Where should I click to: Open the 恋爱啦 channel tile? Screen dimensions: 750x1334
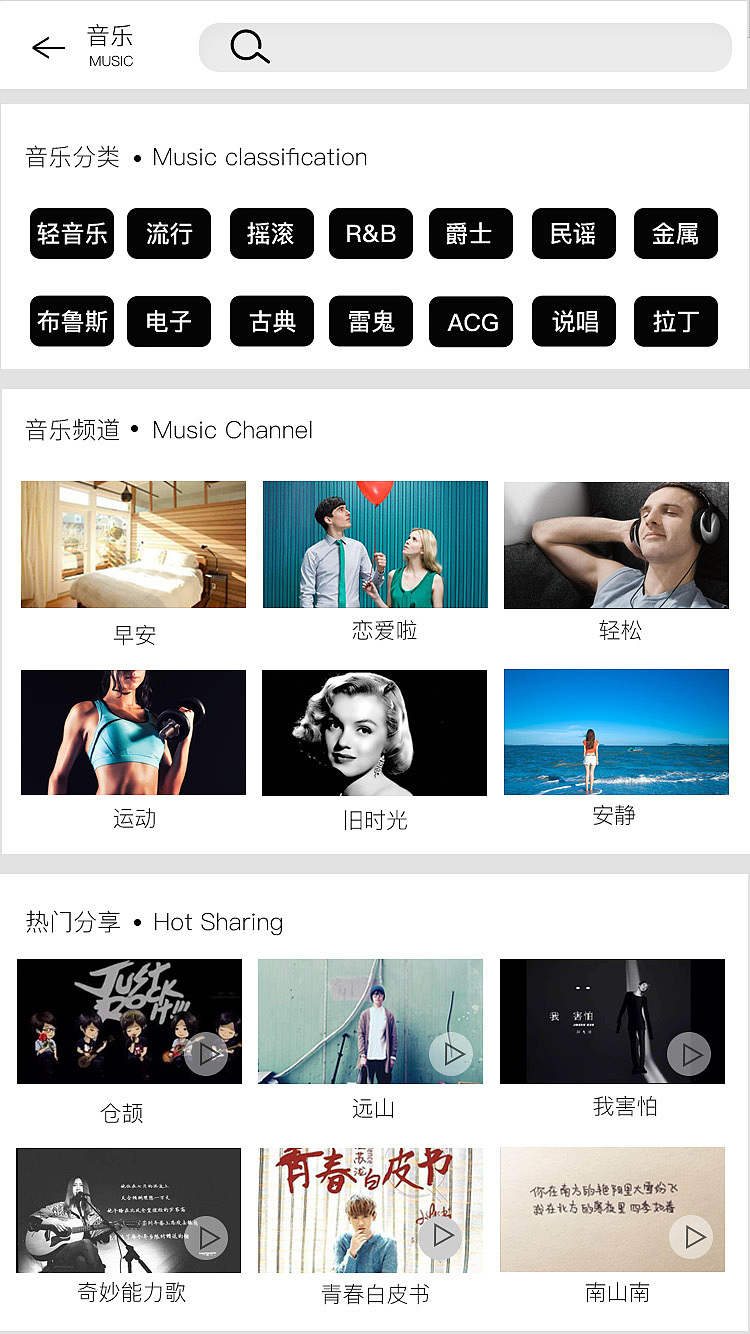[x=375, y=545]
